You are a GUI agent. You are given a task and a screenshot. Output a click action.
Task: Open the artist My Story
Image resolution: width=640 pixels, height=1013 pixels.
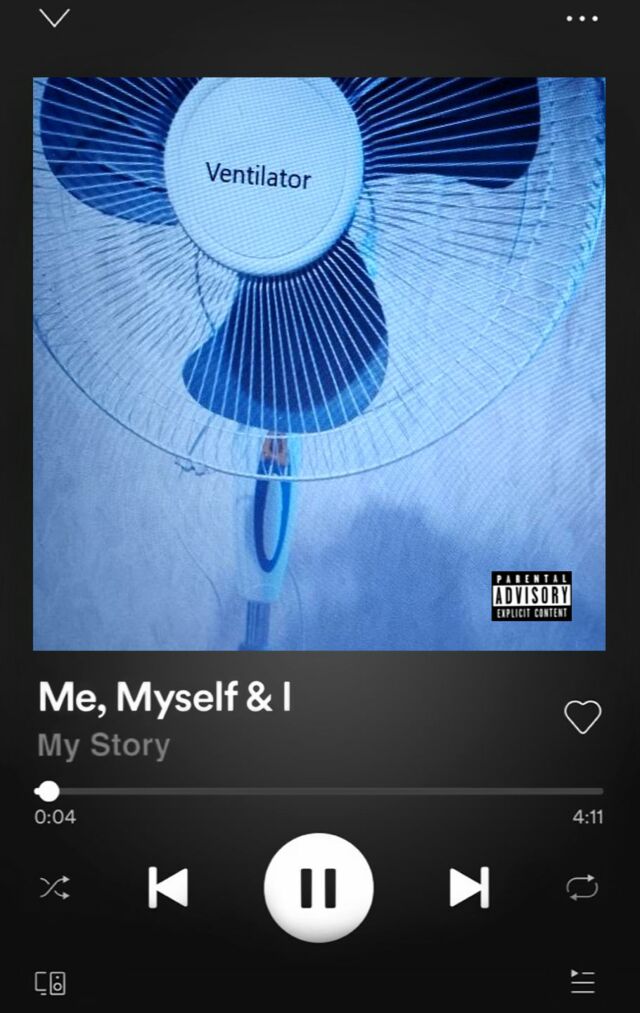pos(104,746)
